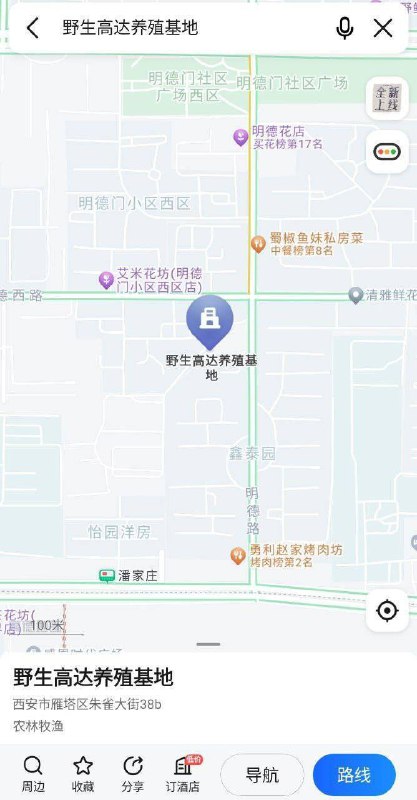Show 路线 route options
This screenshot has height=800, width=417.
(354, 774)
